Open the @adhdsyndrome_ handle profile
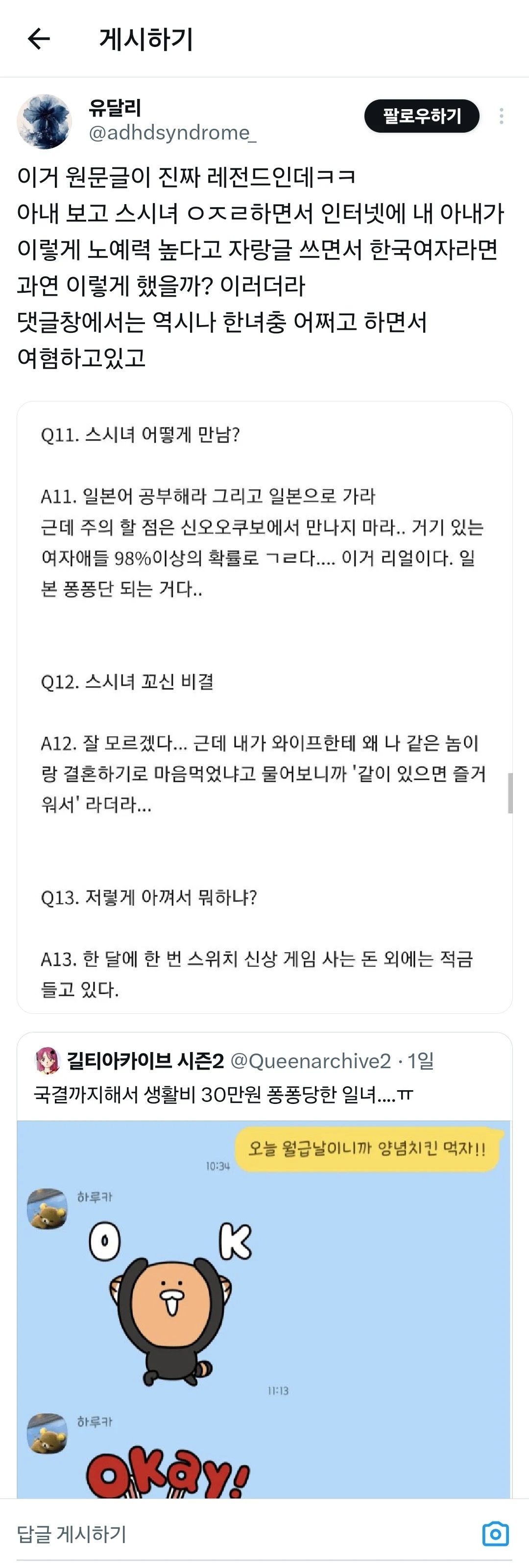This screenshot has height=1568, width=529. tap(172, 133)
